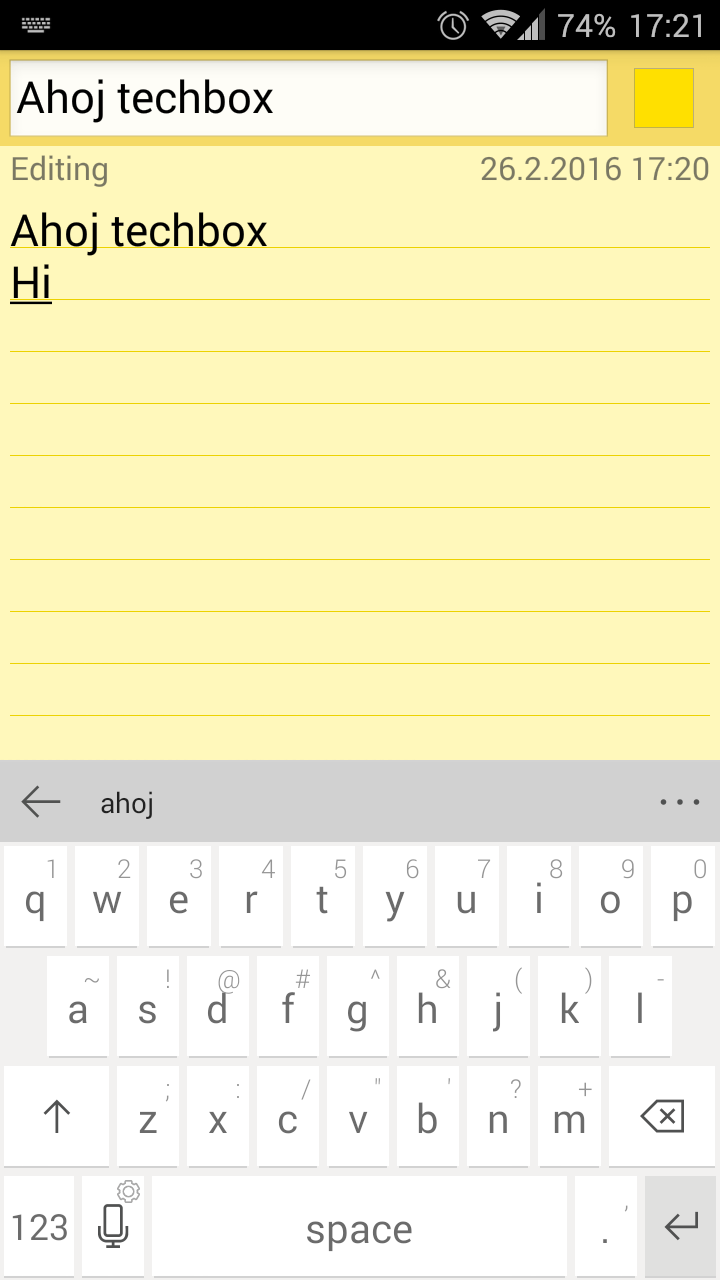Viewport: 720px width, 1280px height.
Task: Edit the note title field
Action: [308, 98]
